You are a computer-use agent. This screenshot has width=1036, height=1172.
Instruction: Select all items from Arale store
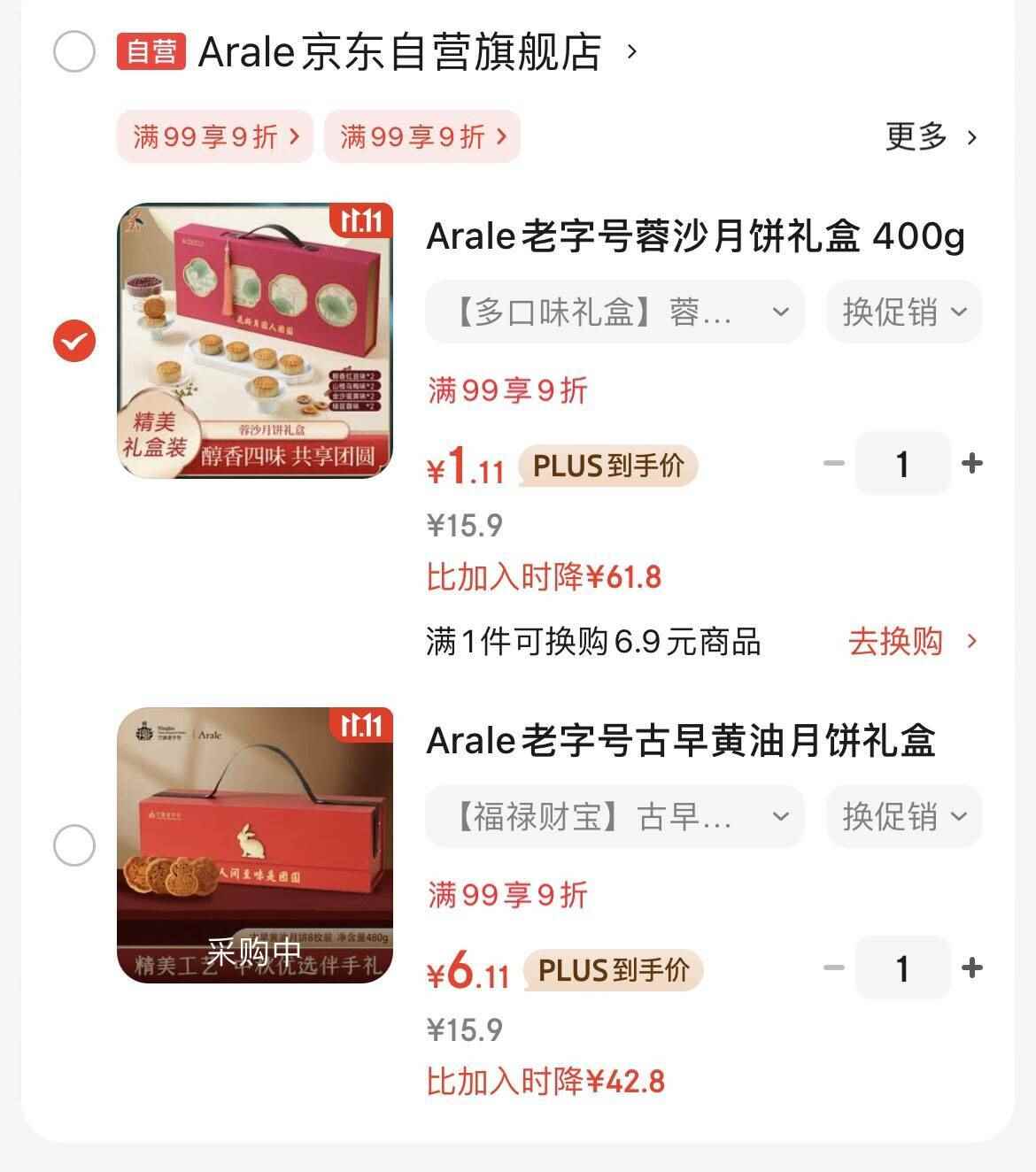click(x=75, y=53)
